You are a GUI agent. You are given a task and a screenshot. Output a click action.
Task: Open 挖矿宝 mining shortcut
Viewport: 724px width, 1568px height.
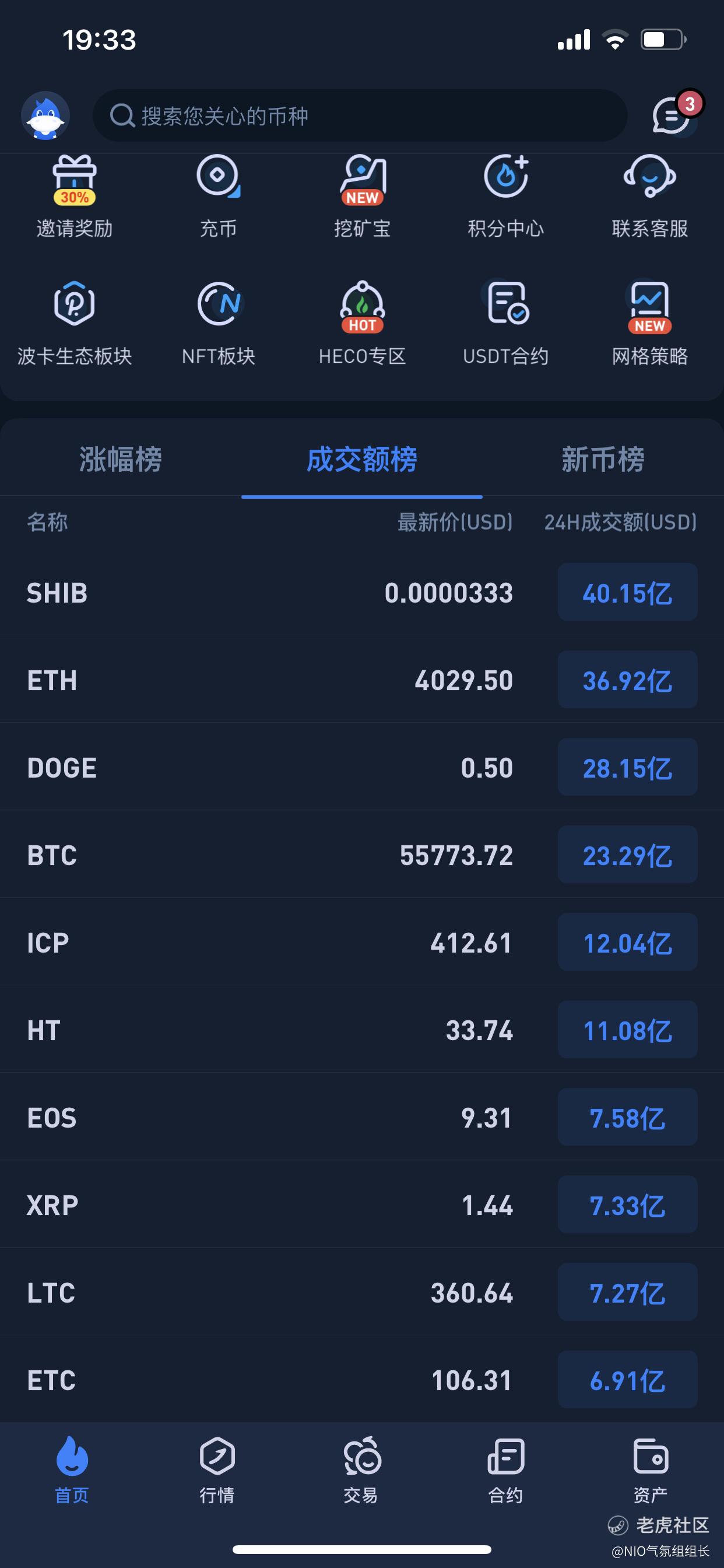(363, 197)
